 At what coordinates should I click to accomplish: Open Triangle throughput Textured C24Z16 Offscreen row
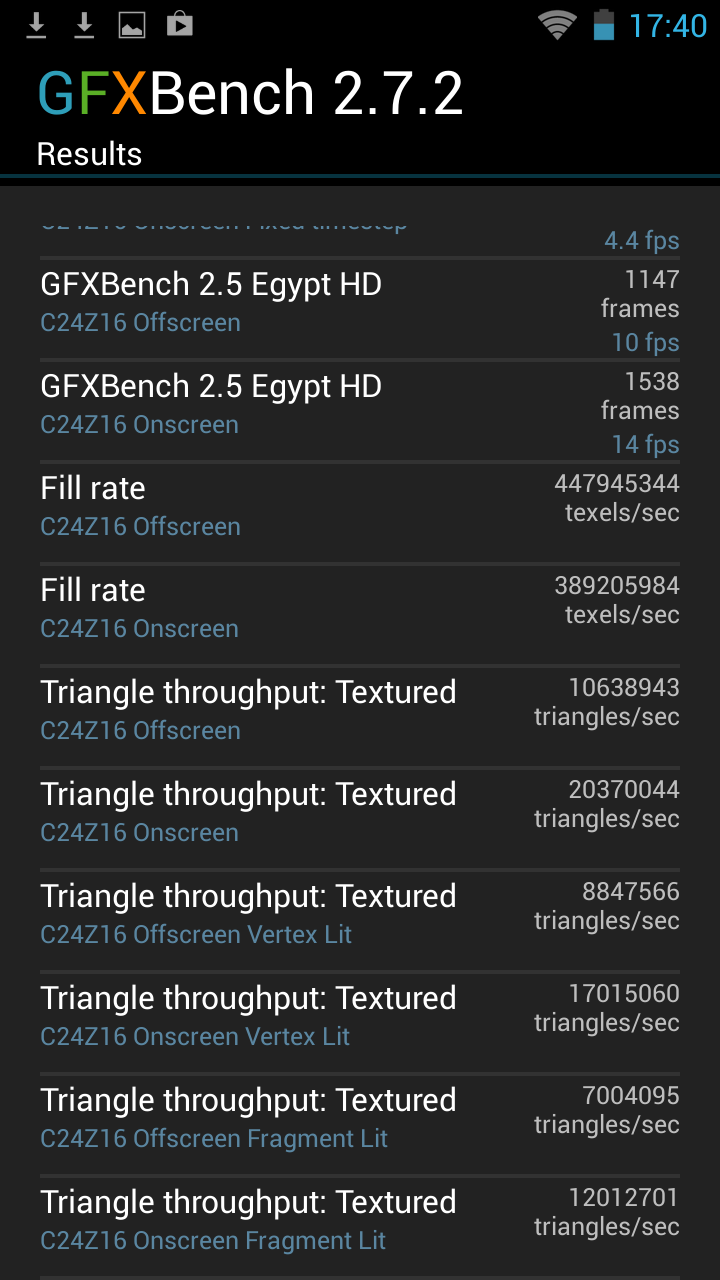point(360,717)
